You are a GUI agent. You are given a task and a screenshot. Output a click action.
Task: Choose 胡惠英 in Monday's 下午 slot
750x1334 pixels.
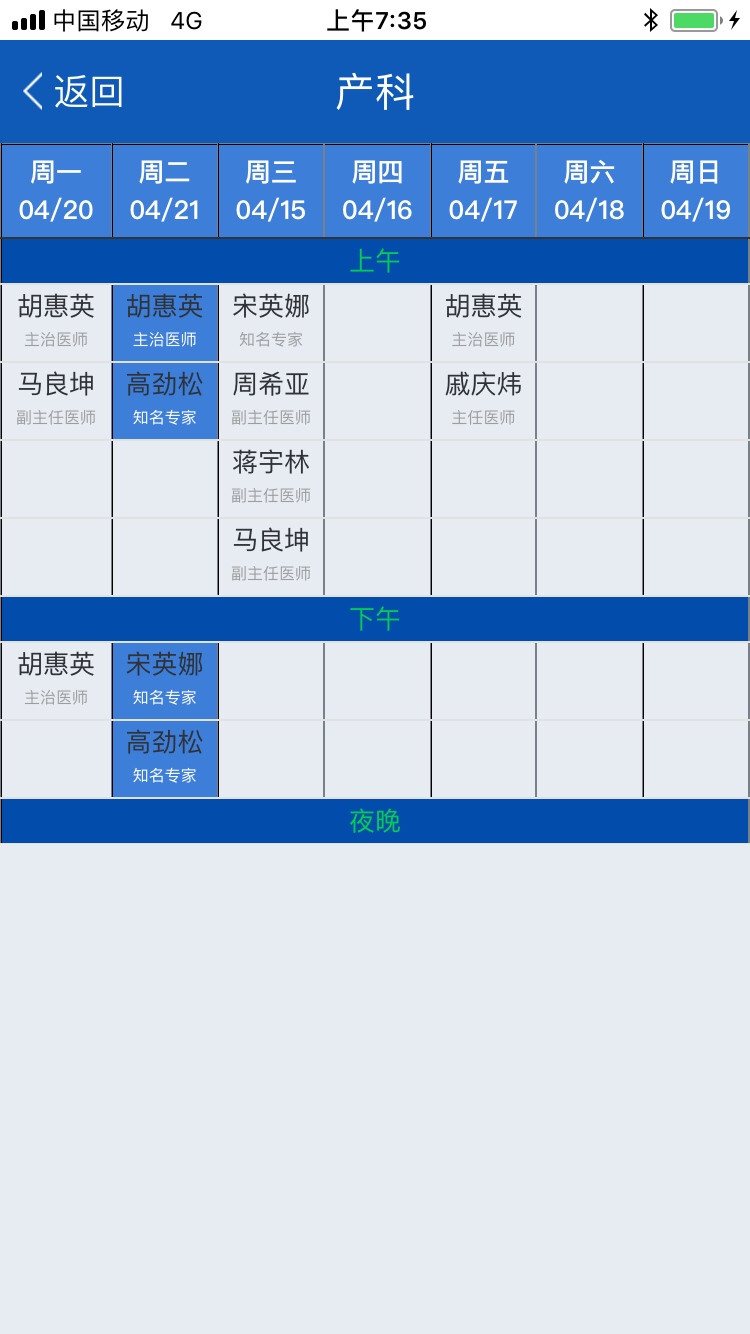pos(56,680)
